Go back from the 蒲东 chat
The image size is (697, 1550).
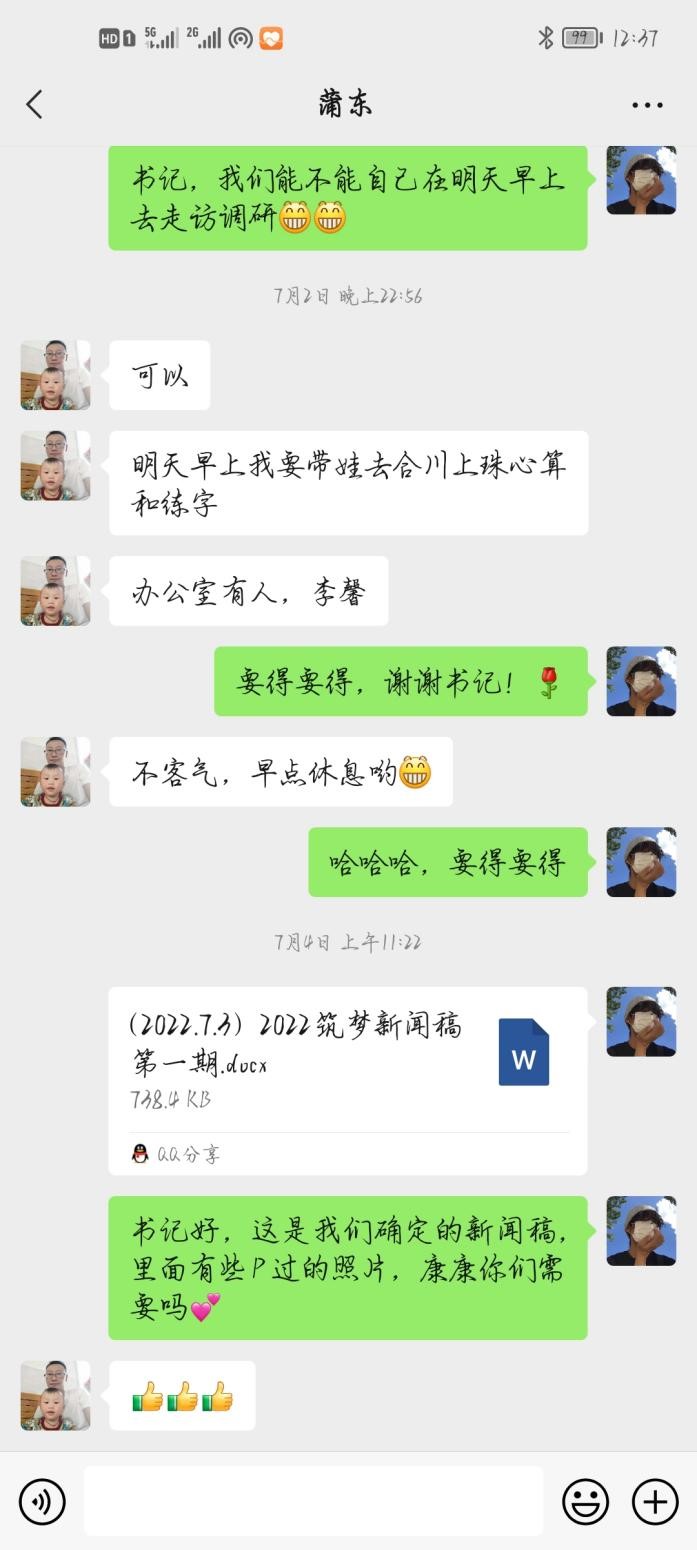[35, 104]
